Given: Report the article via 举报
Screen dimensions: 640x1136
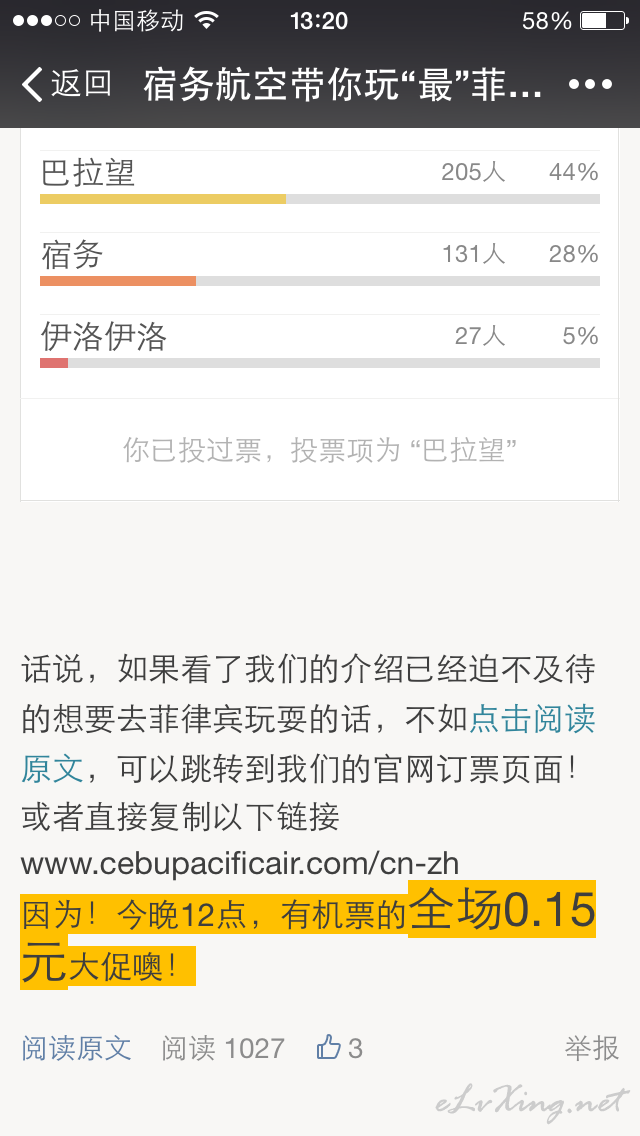Looking at the screenshot, I should click(x=591, y=1048).
